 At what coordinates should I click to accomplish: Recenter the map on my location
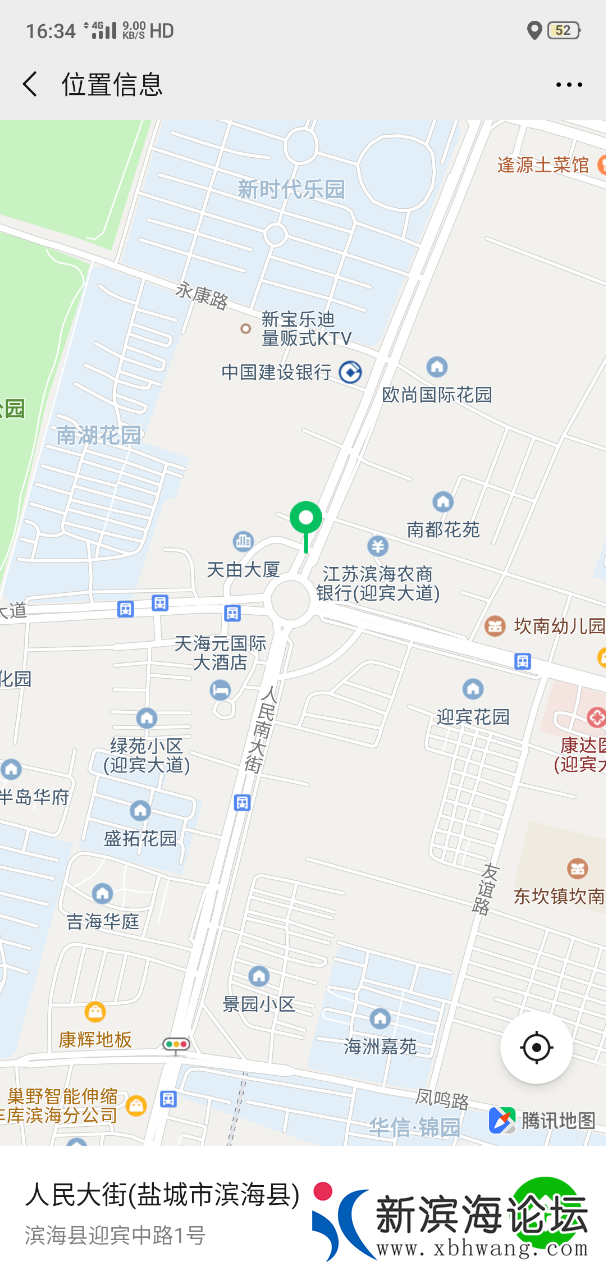[537, 1048]
